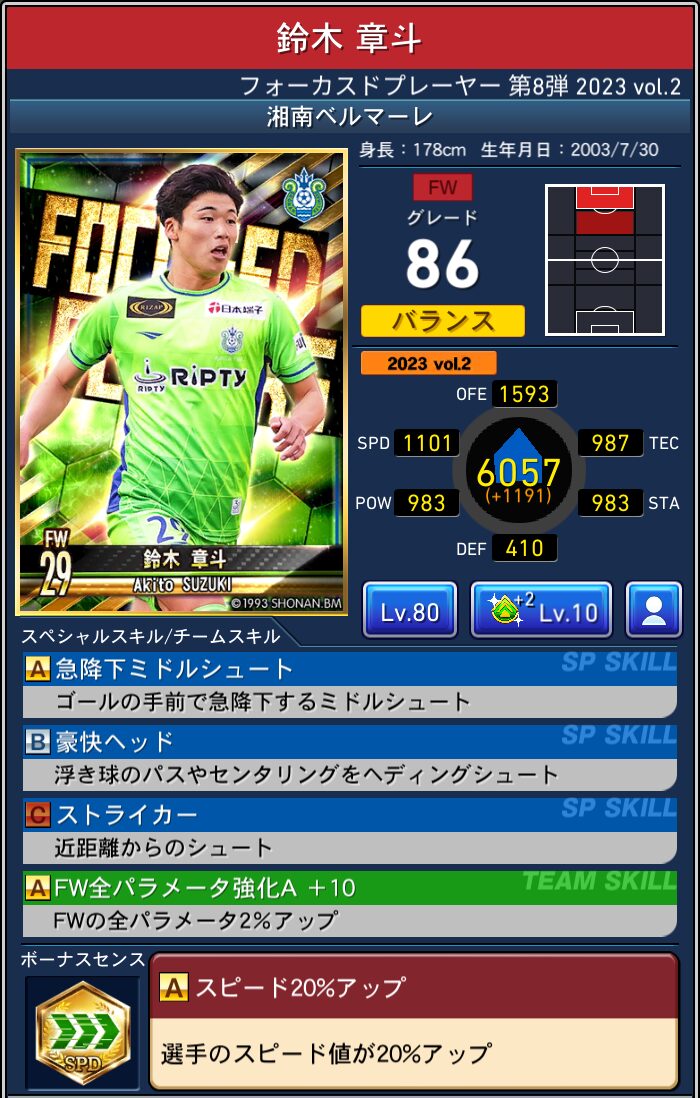Tap the Lv.80 level button
The image size is (700, 1098).
pos(410,611)
